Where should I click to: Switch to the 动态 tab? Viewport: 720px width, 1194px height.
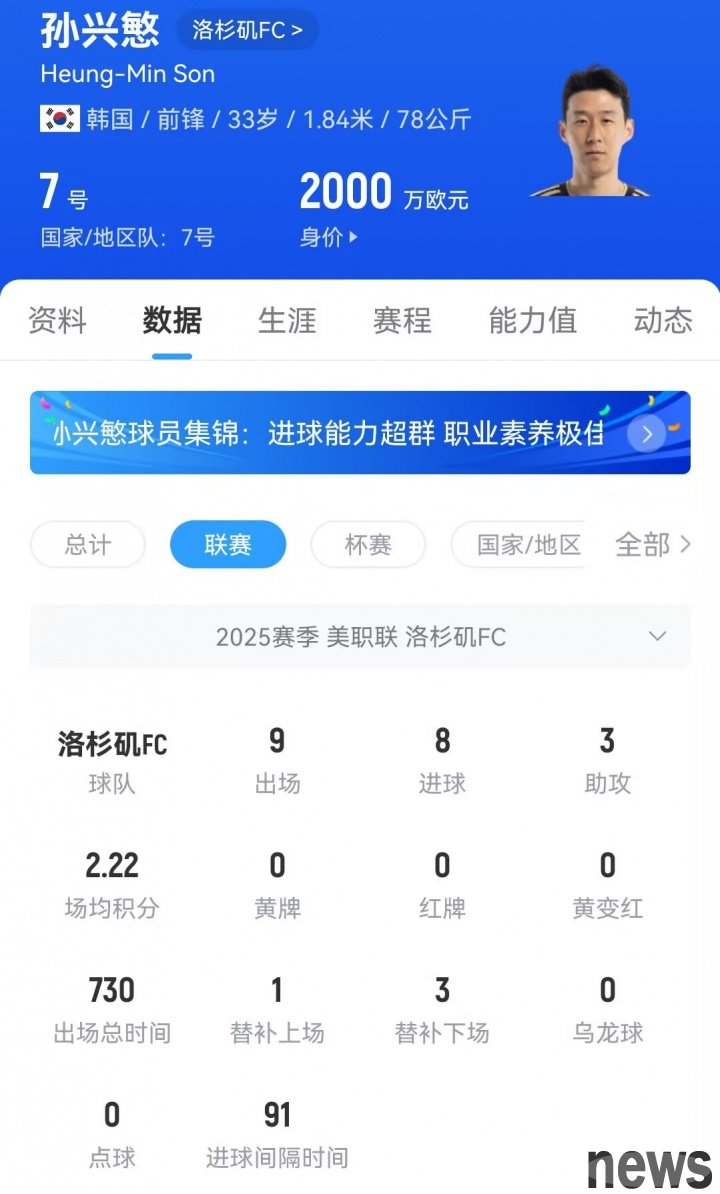tap(662, 320)
